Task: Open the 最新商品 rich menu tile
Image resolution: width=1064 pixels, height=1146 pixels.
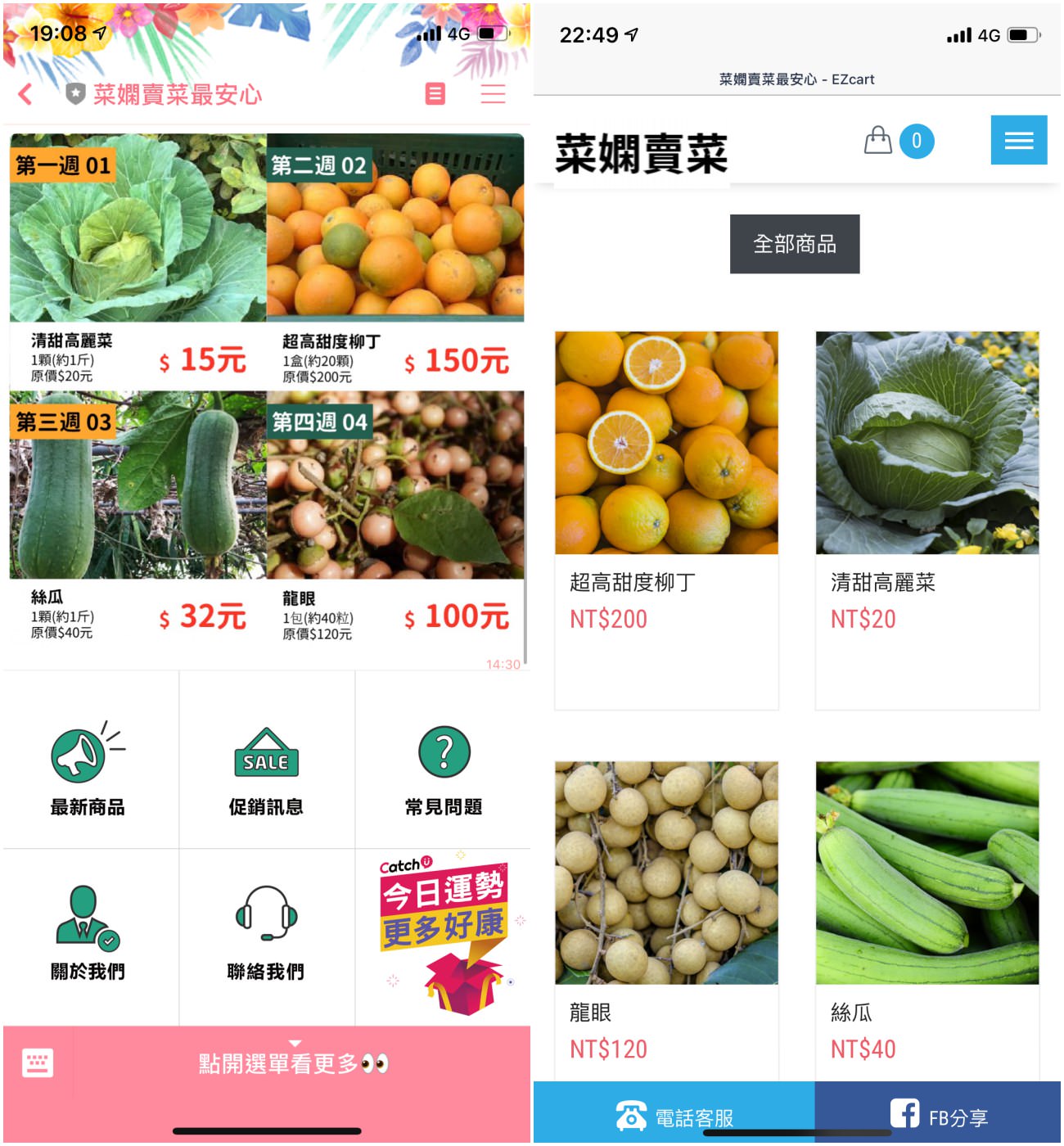Action: pyautogui.click(x=88, y=767)
